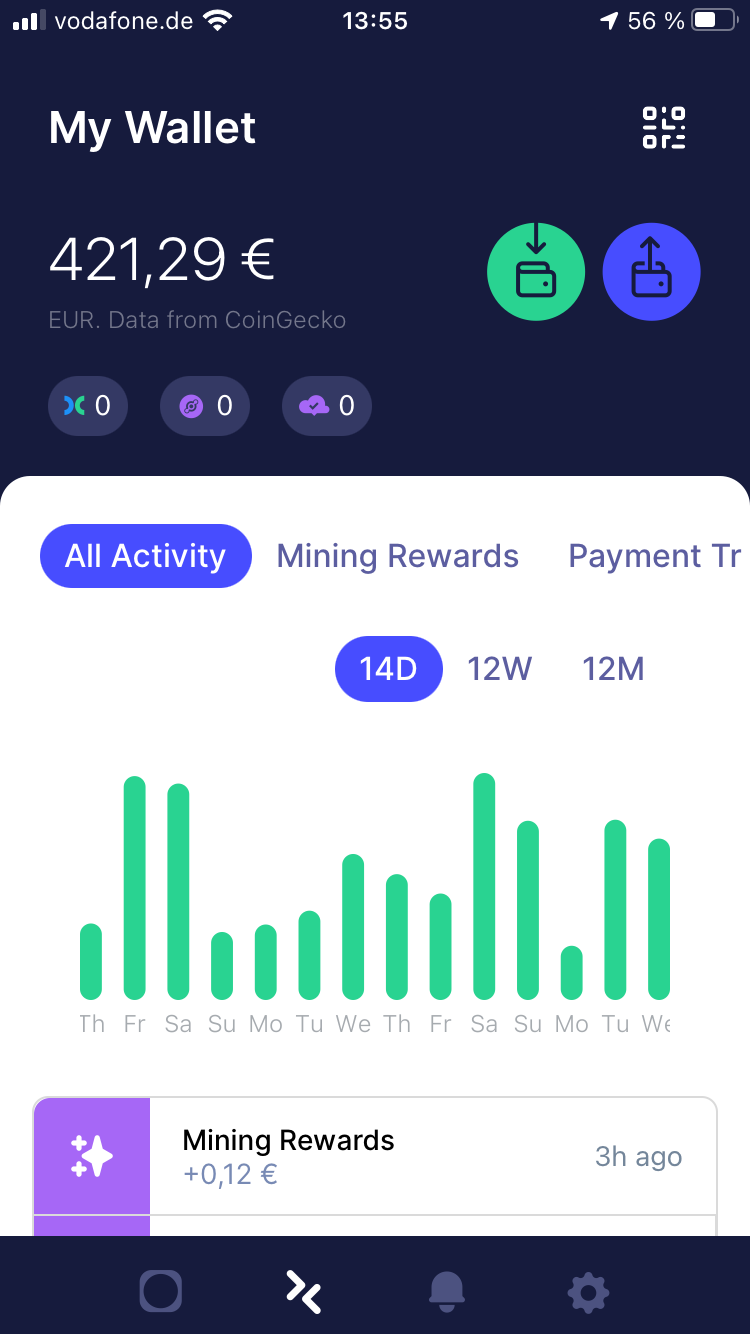This screenshot has height=1334, width=750.
Task: Select the 14D time range
Action: click(x=388, y=669)
